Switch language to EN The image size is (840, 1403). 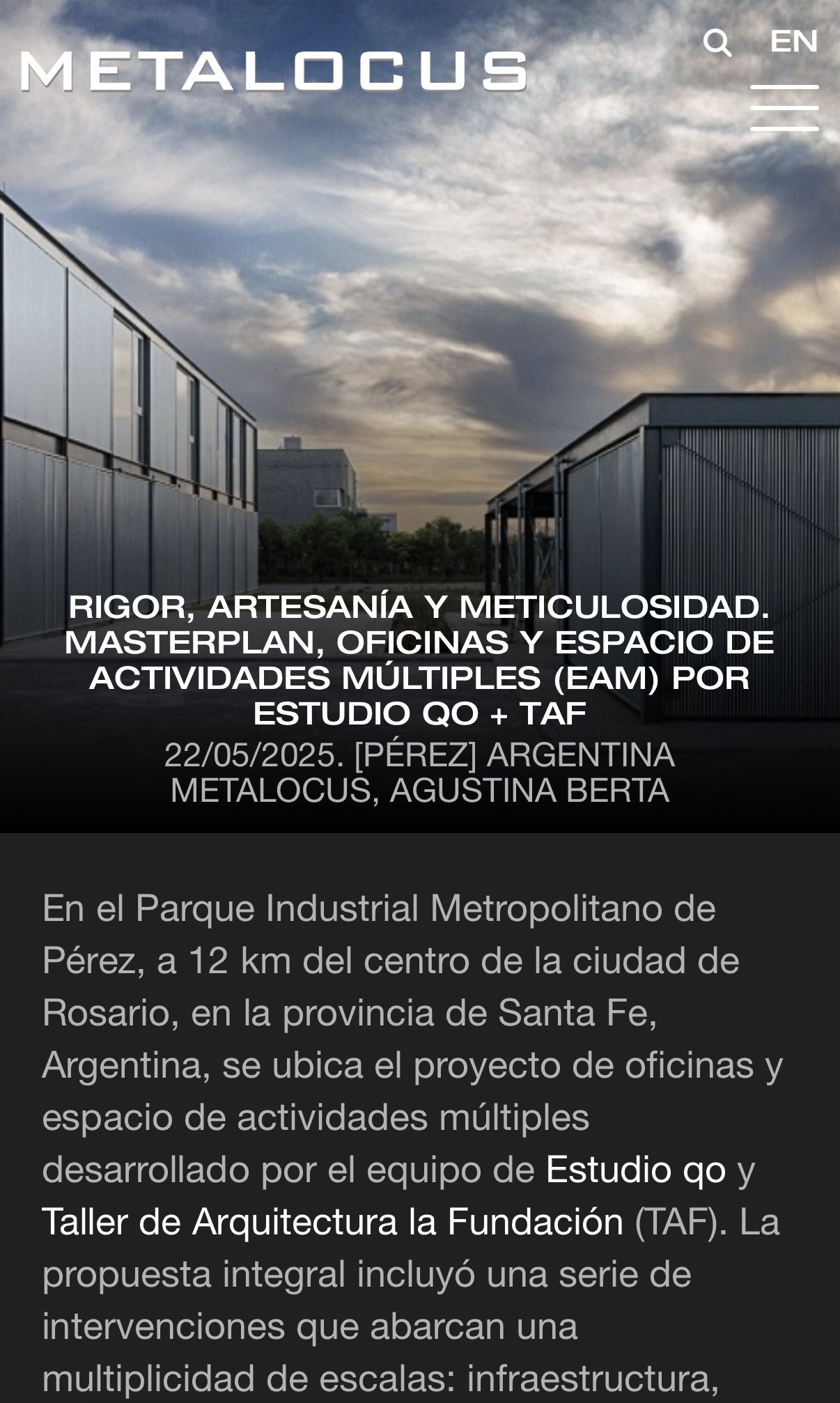[x=793, y=42]
